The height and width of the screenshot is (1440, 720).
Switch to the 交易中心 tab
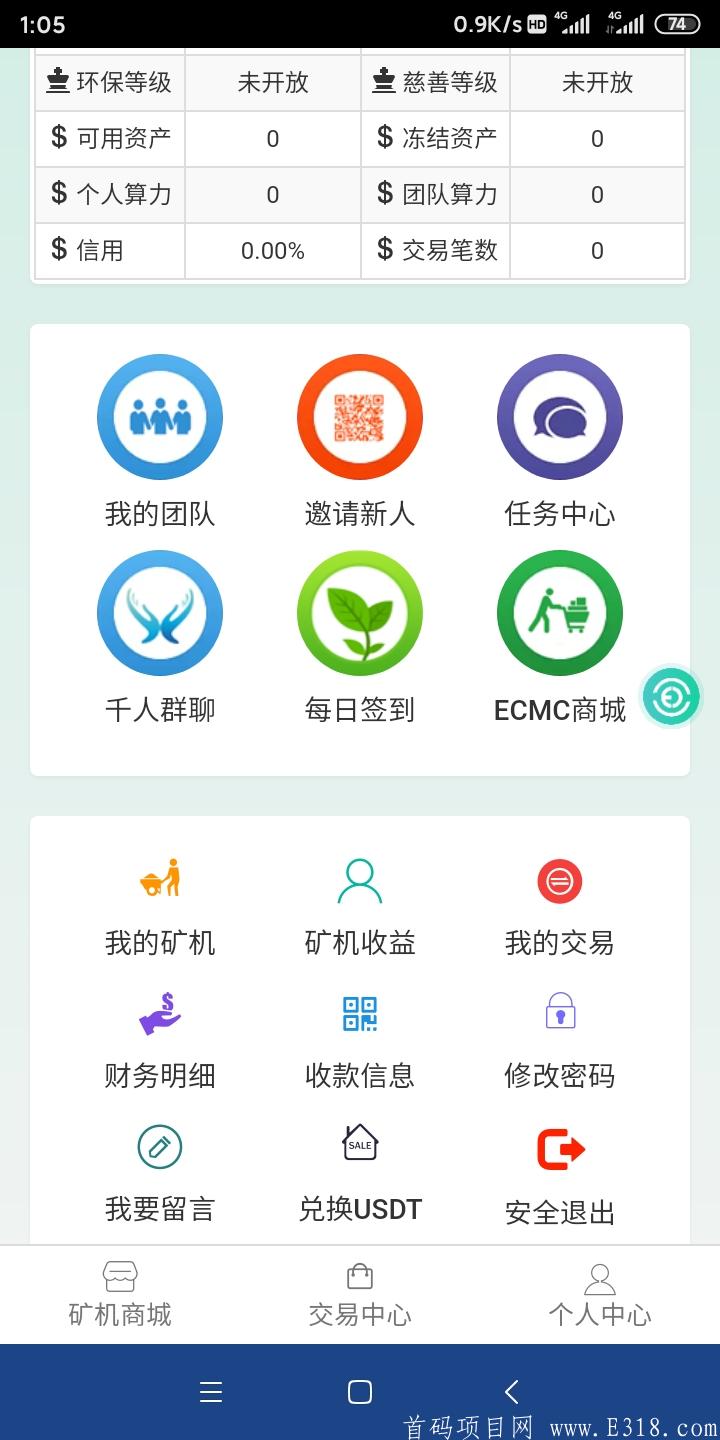pos(359,1293)
